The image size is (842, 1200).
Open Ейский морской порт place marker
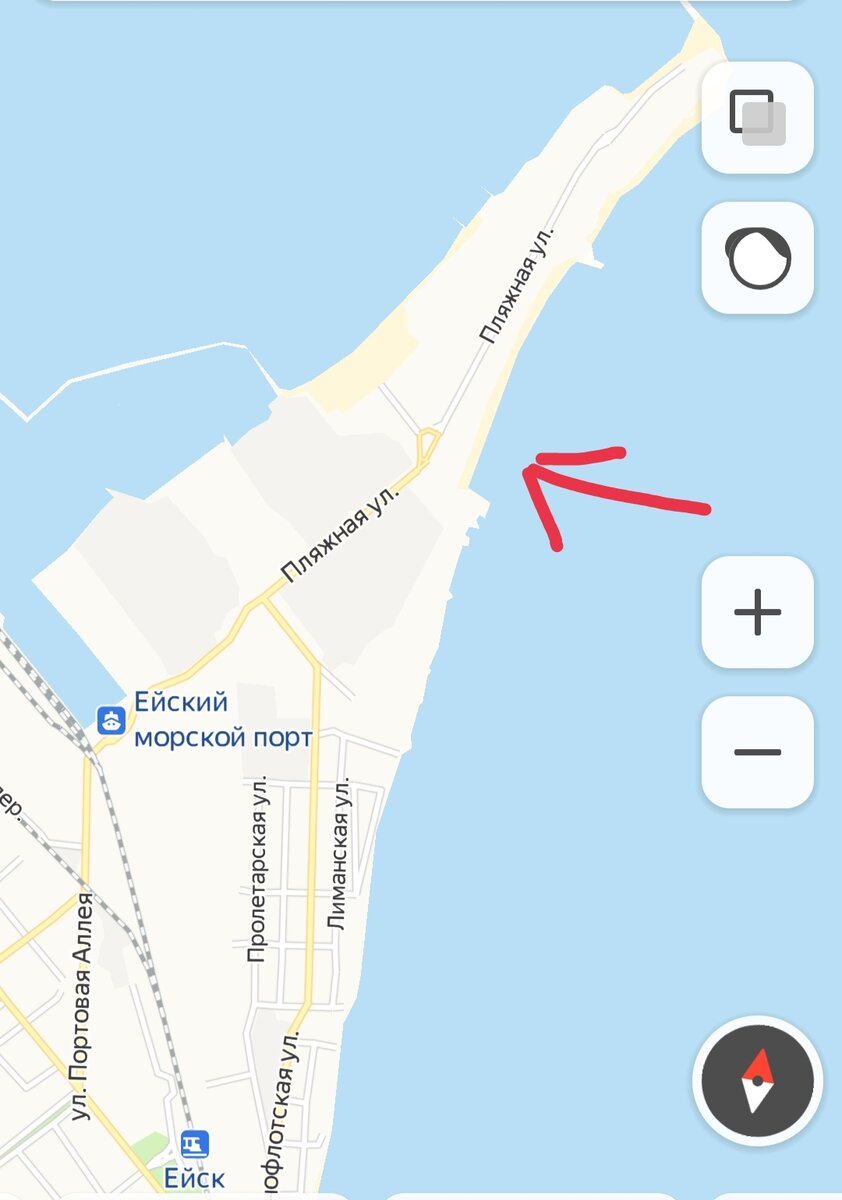111,719
